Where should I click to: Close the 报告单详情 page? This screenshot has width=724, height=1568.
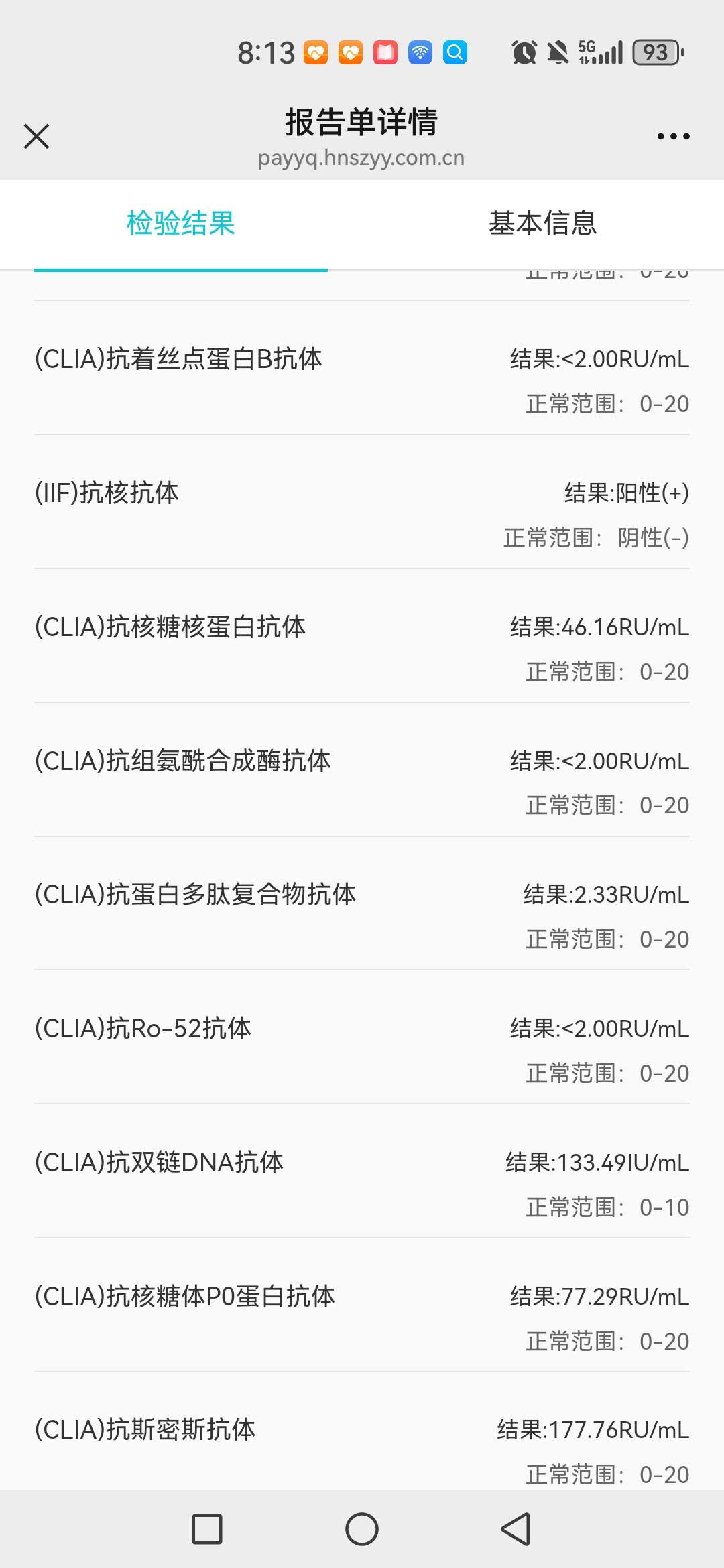36,136
